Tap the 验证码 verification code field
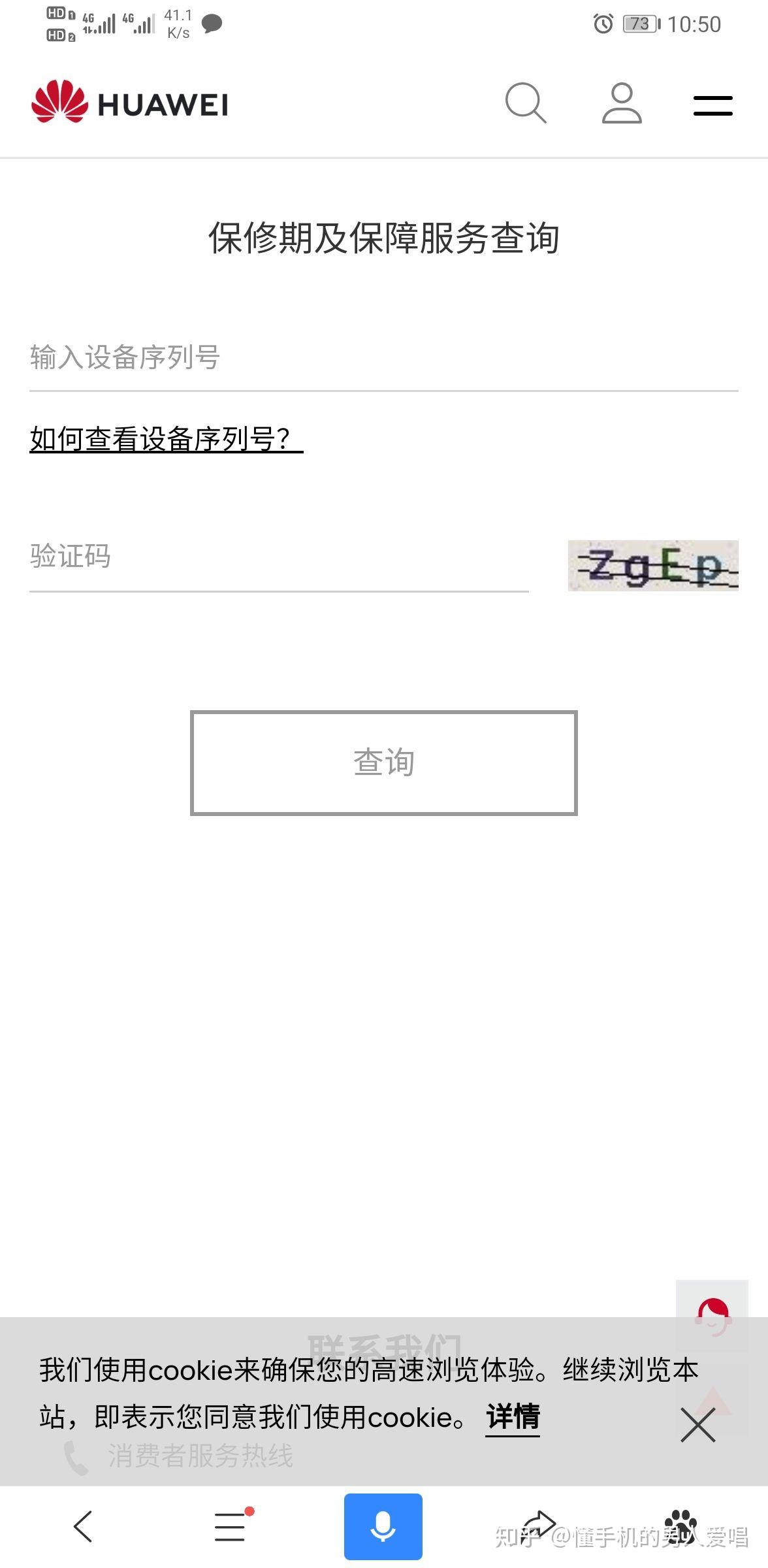Viewport: 768px width, 1568px height. point(278,557)
